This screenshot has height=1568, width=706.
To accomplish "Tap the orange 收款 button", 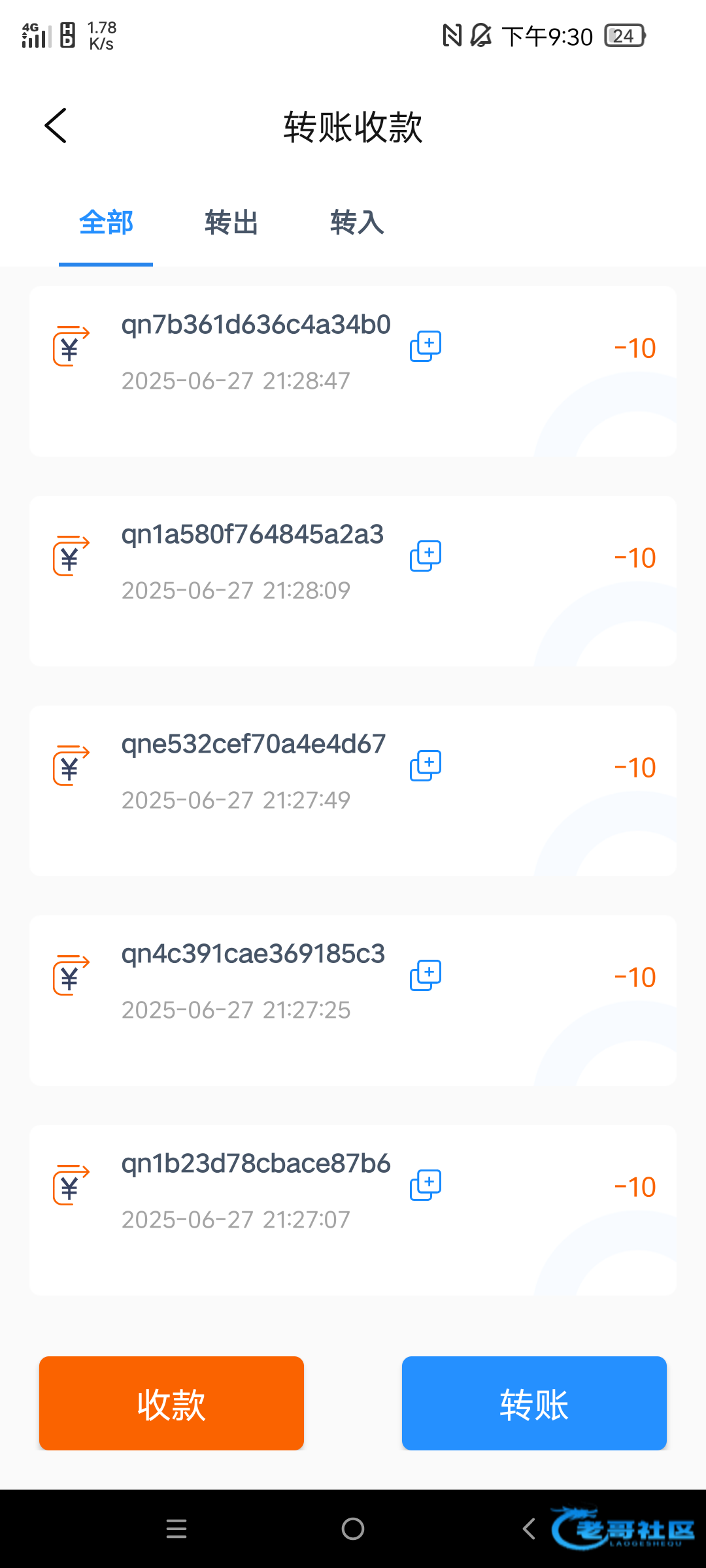I will coord(171,1403).
